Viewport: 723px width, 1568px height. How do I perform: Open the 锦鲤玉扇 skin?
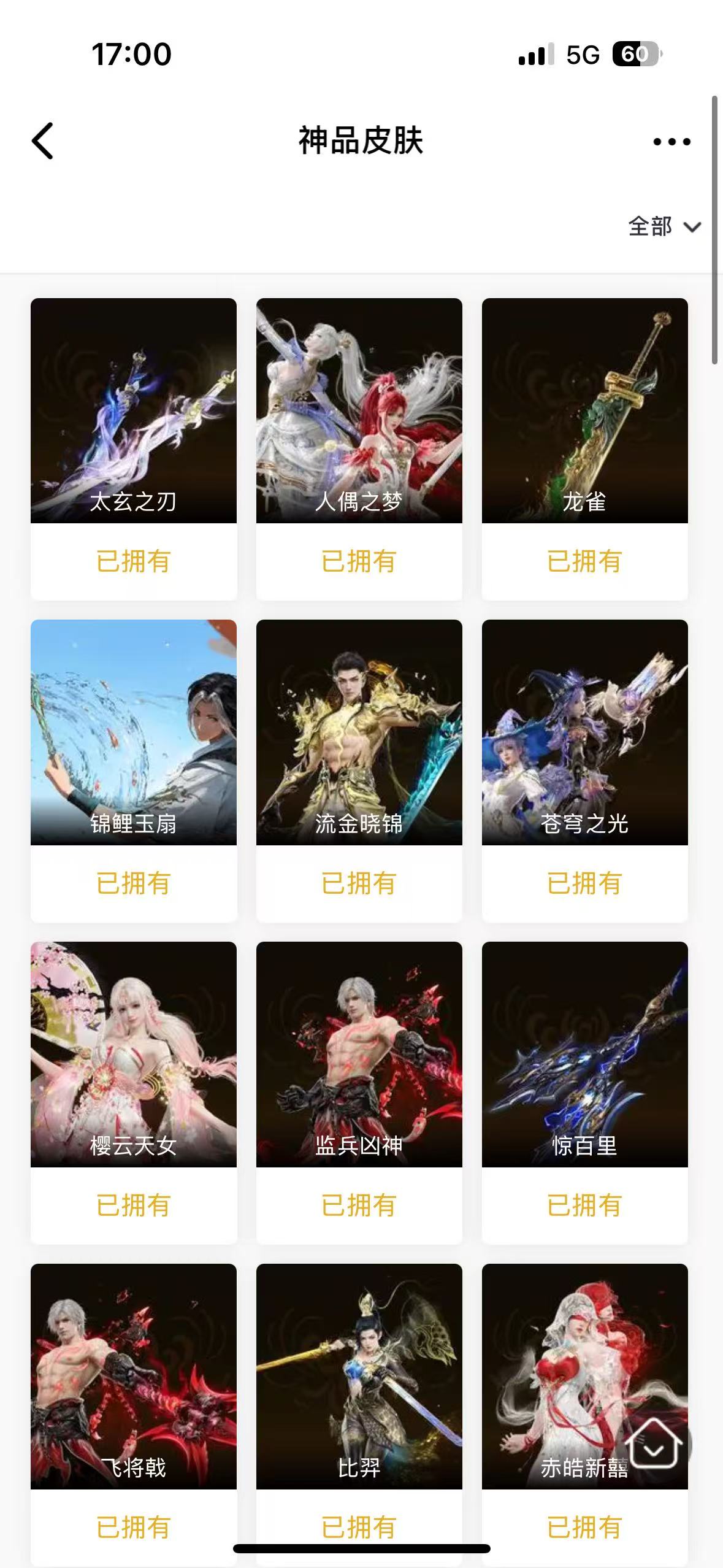coord(134,732)
